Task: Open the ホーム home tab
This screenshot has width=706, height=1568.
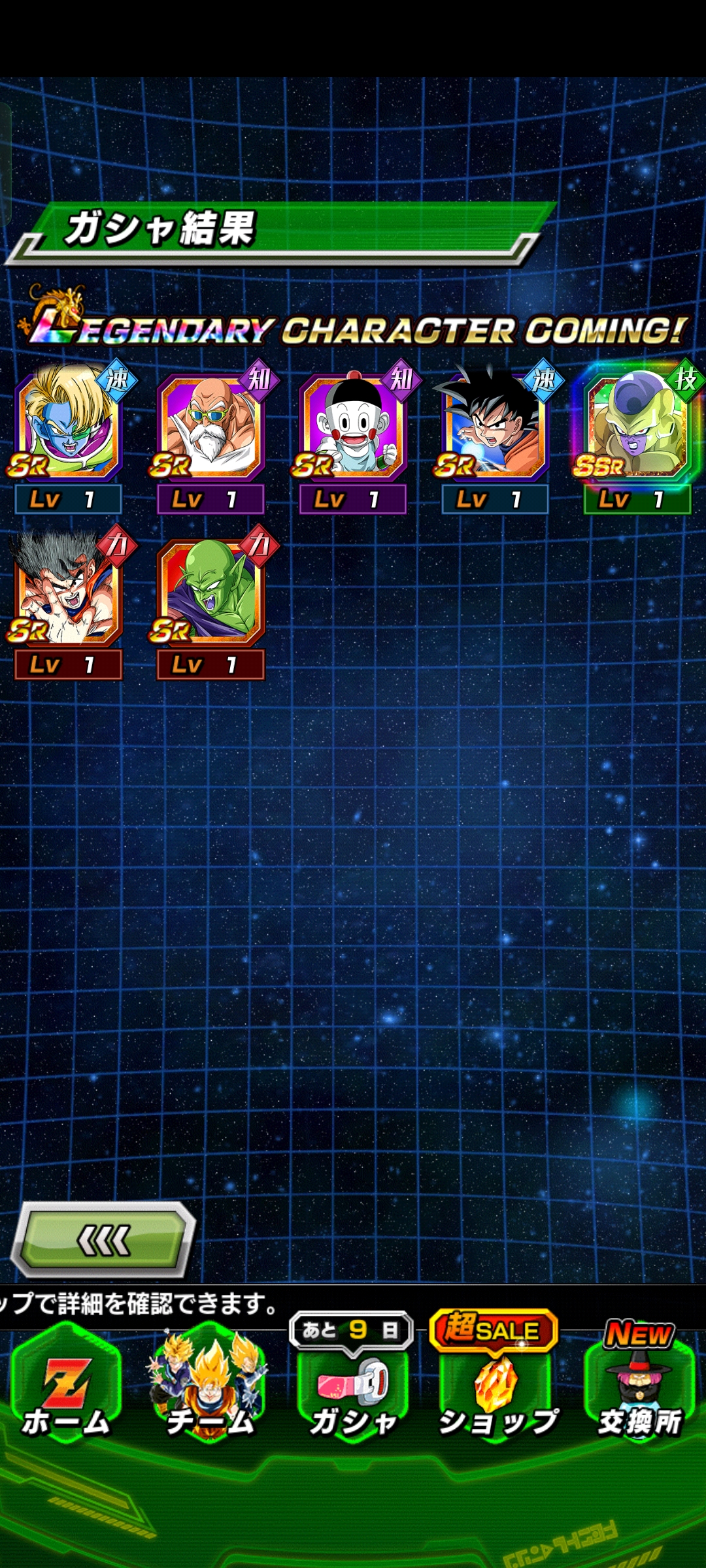Action: [x=66, y=1387]
